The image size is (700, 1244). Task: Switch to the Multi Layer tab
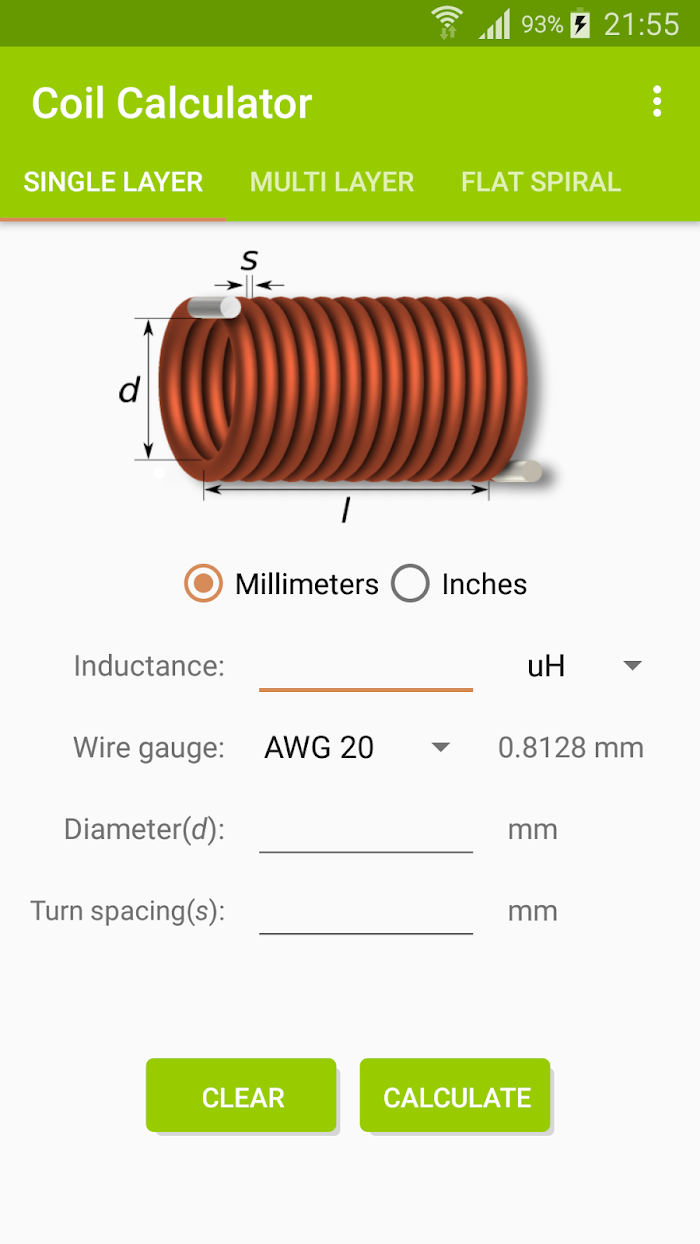(332, 182)
